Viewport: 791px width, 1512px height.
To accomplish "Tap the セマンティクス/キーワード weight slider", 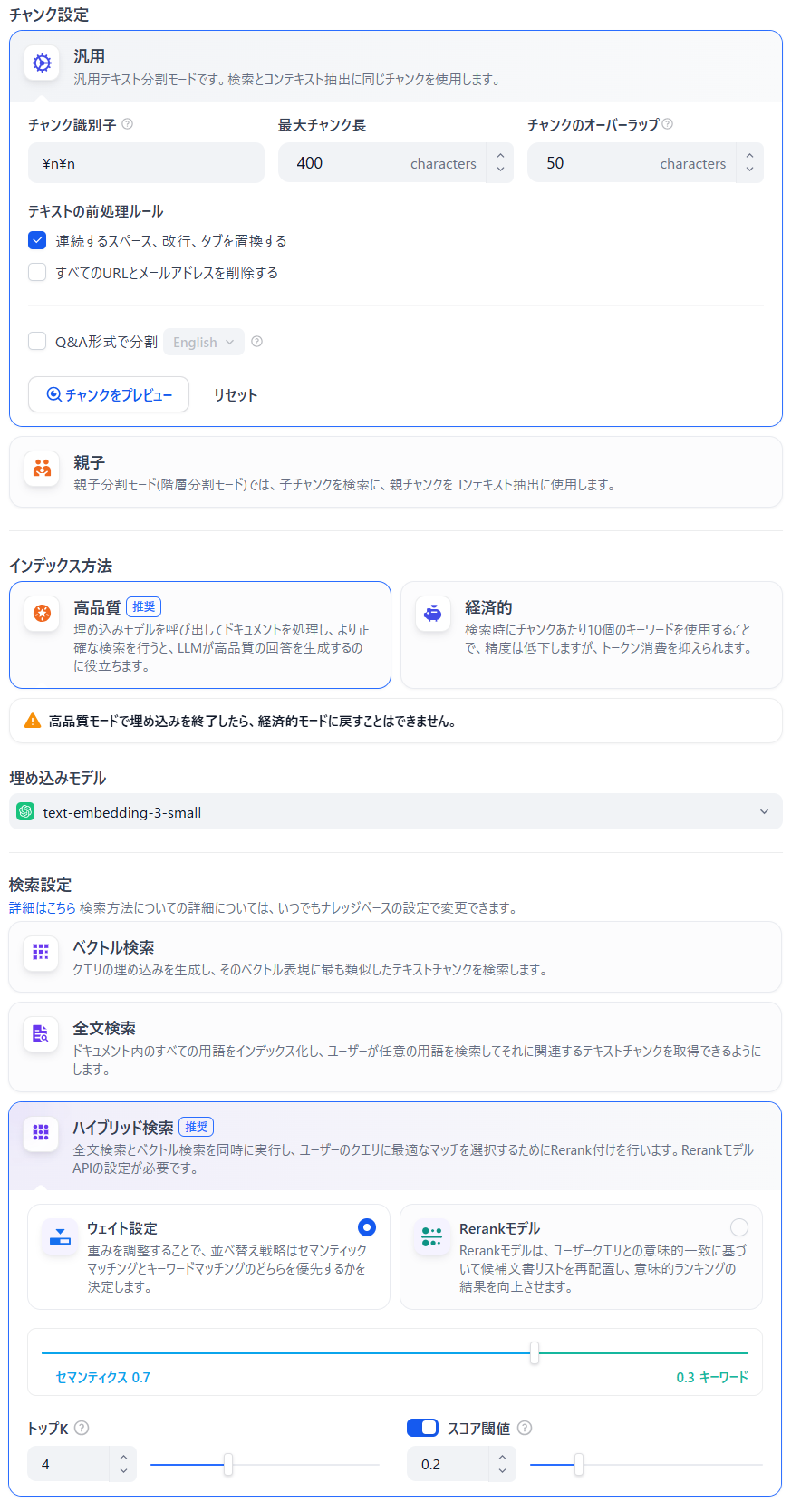I will pos(395,1352).
